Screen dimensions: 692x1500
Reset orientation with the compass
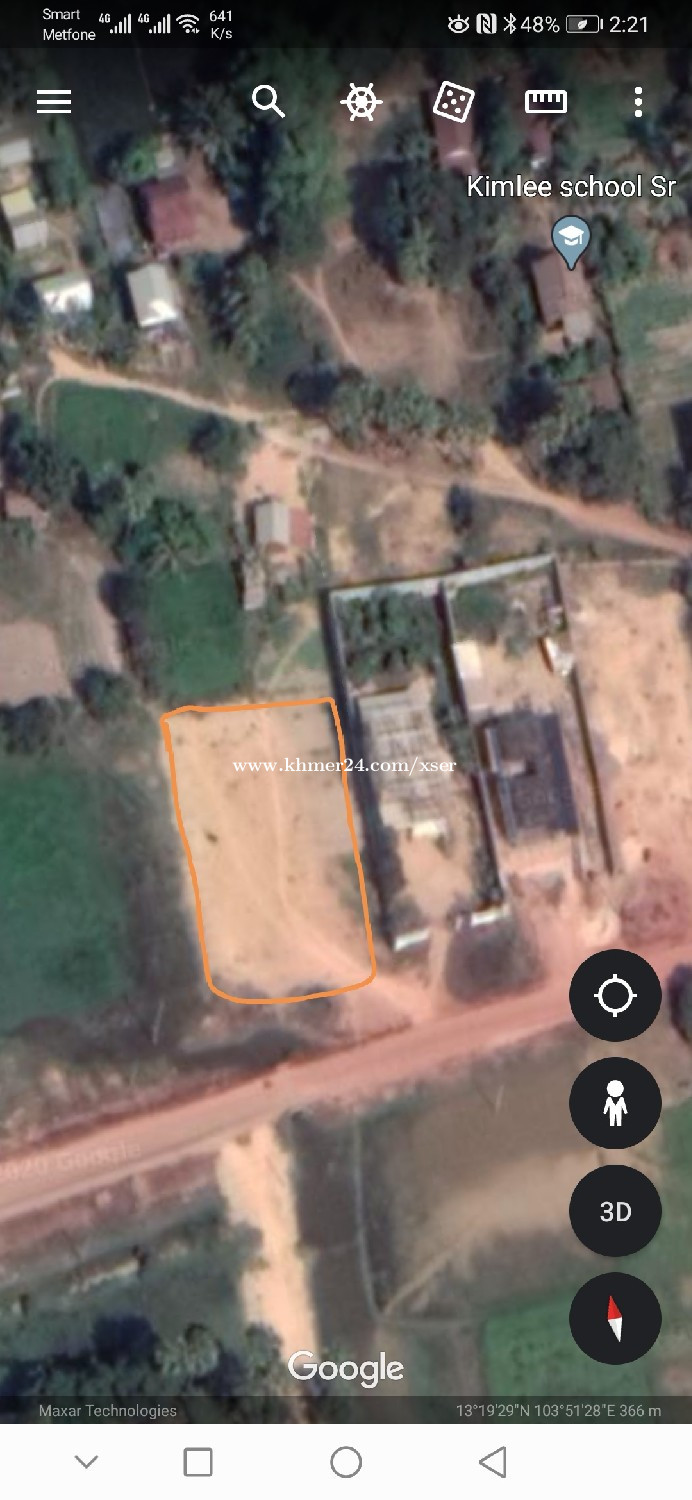tap(615, 1319)
